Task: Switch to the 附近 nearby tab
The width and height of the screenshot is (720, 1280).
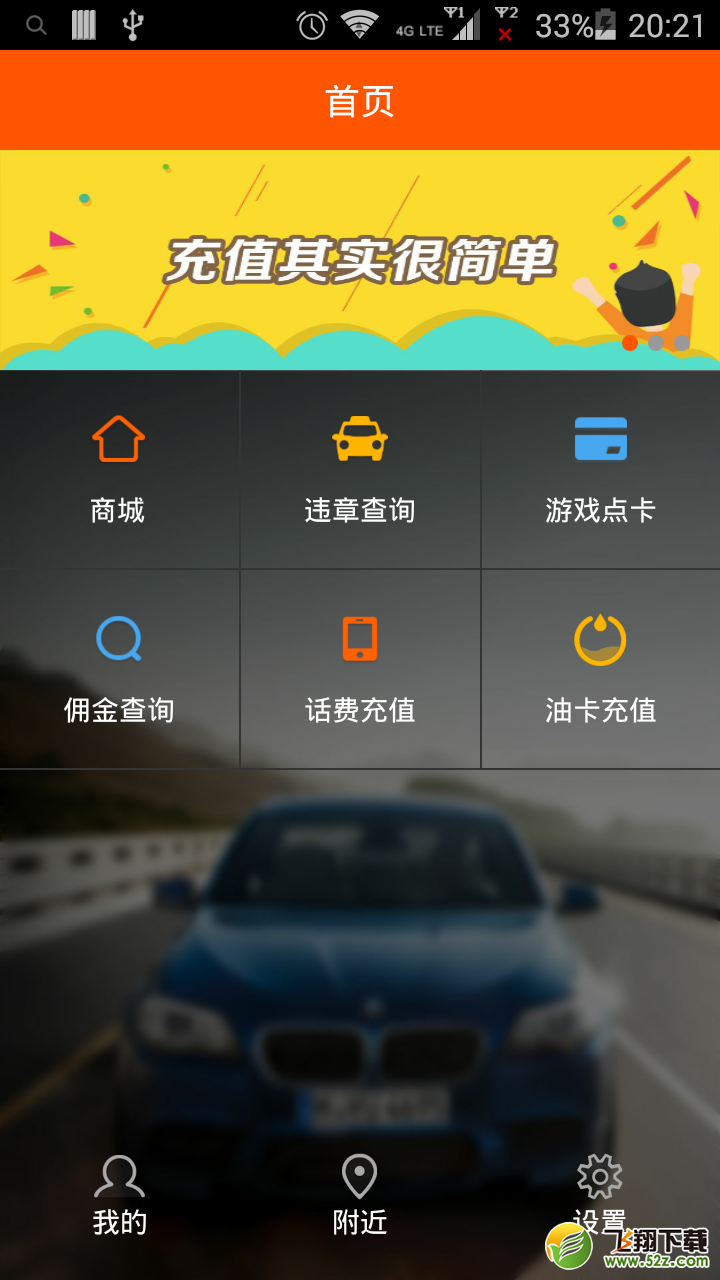Action: (360, 1196)
